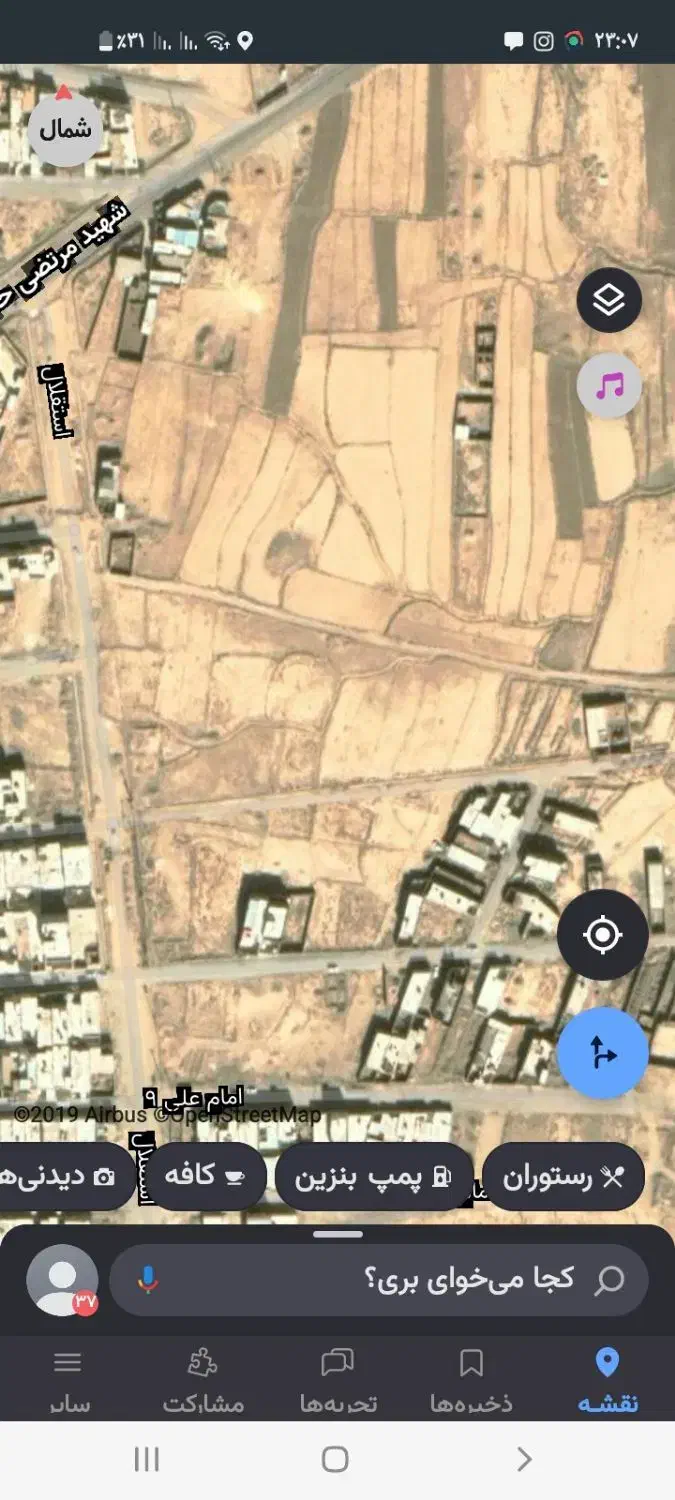
Task: Switch to the نقشه tab
Action: pos(607,1378)
